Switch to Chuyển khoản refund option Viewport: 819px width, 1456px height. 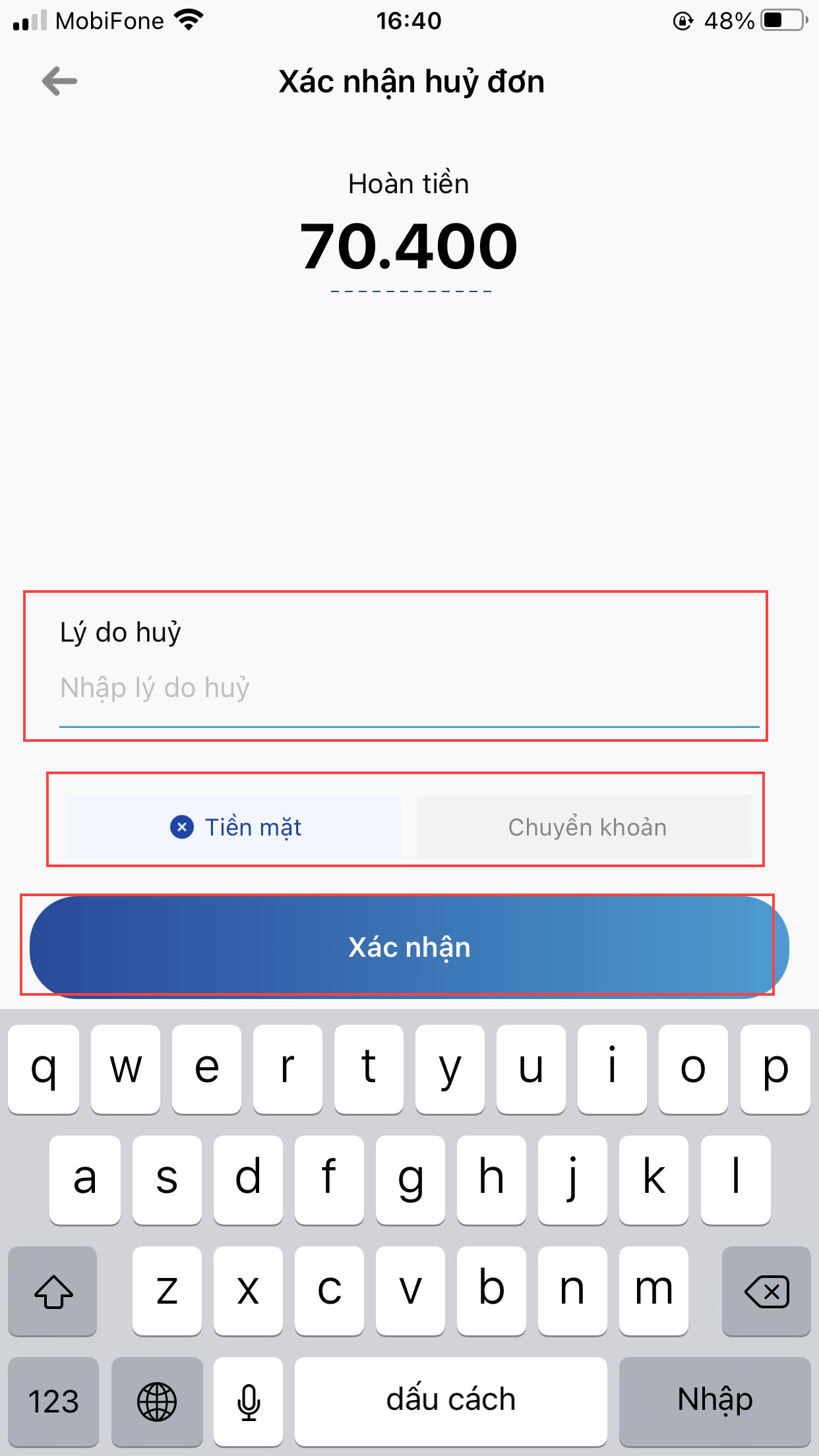tap(585, 827)
